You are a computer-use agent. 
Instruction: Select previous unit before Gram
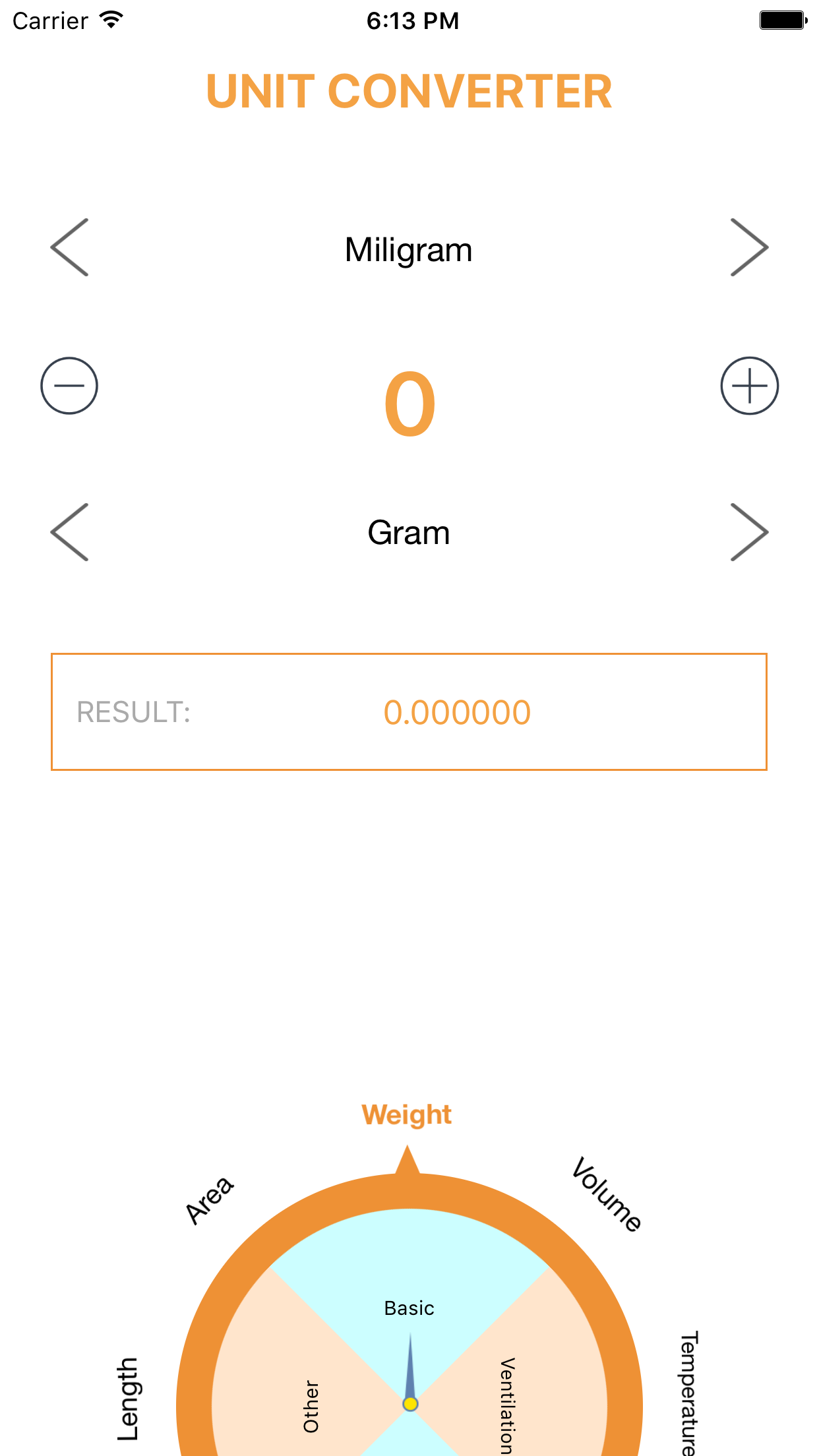pos(69,531)
